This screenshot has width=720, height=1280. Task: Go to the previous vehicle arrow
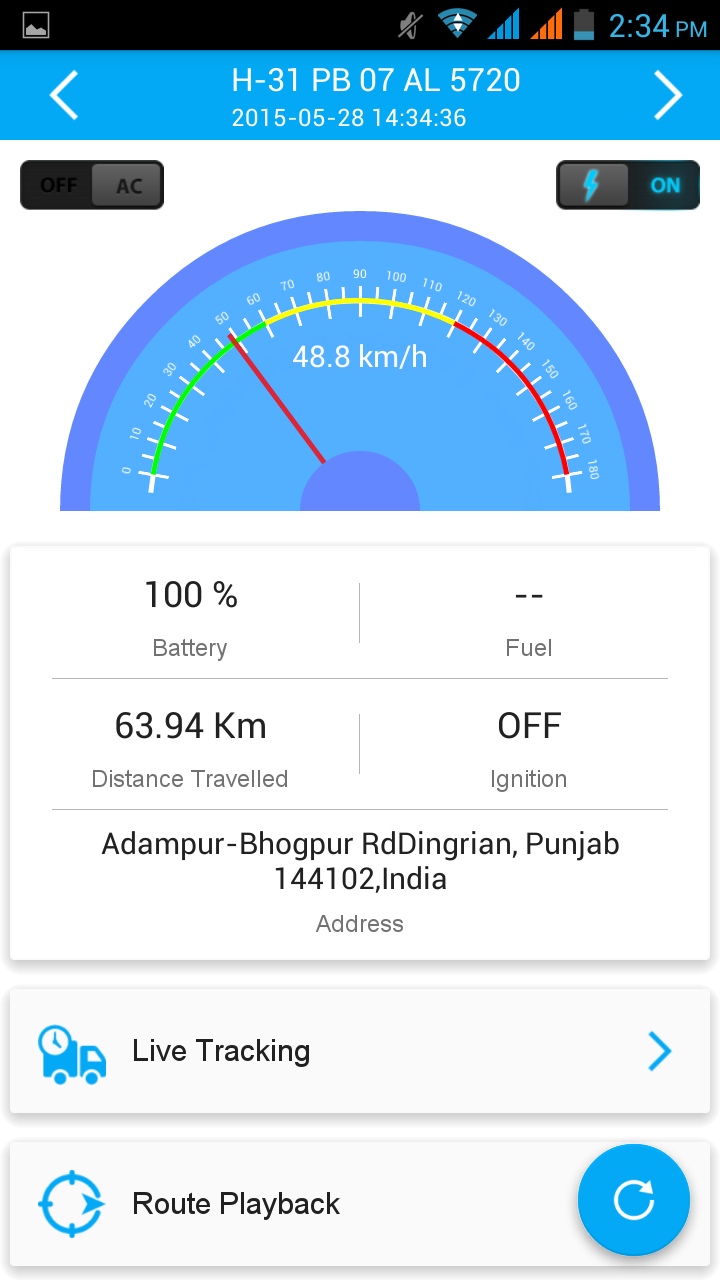[x=64, y=95]
